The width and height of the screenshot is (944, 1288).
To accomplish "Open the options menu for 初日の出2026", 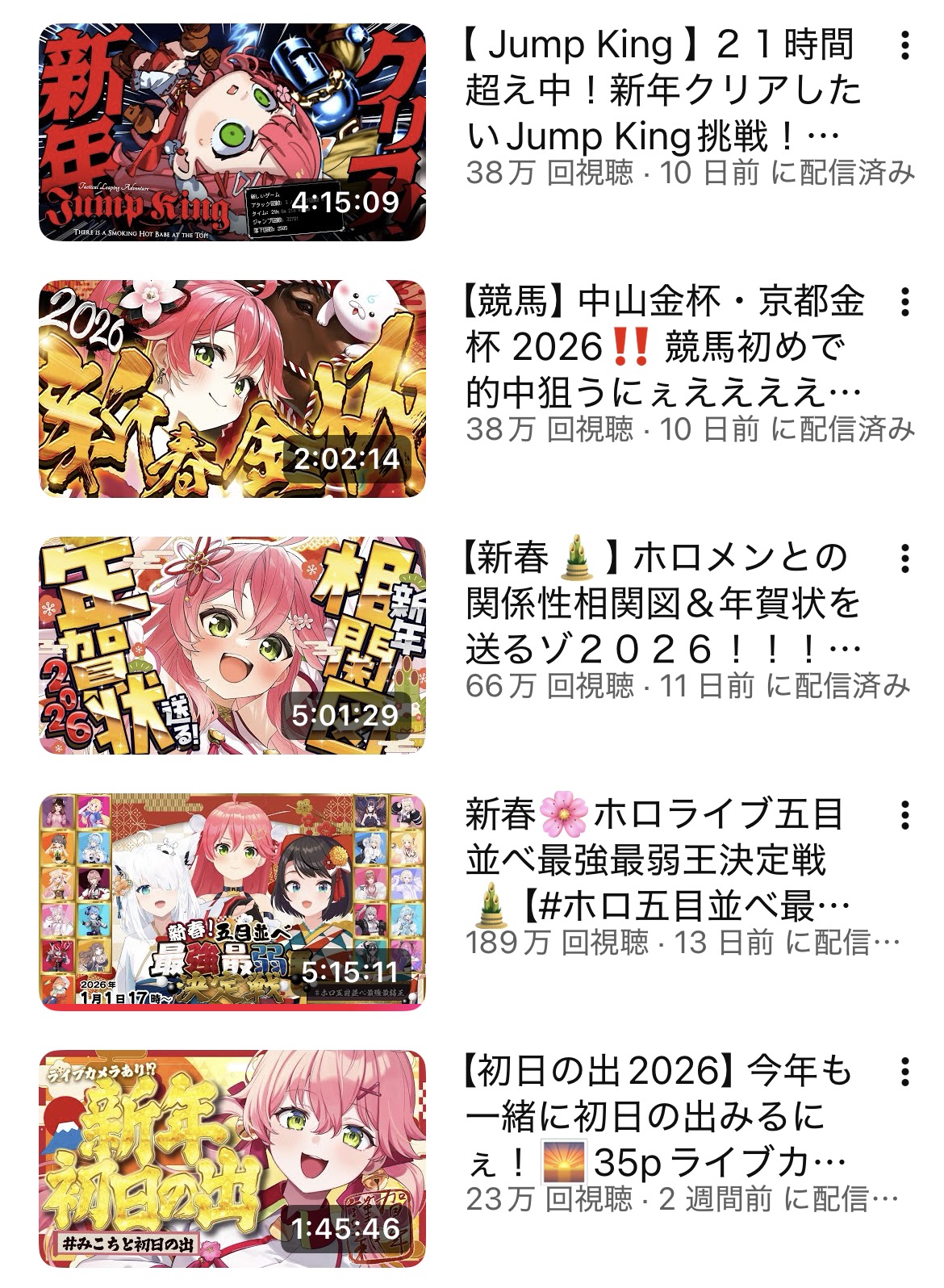I will (905, 1072).
